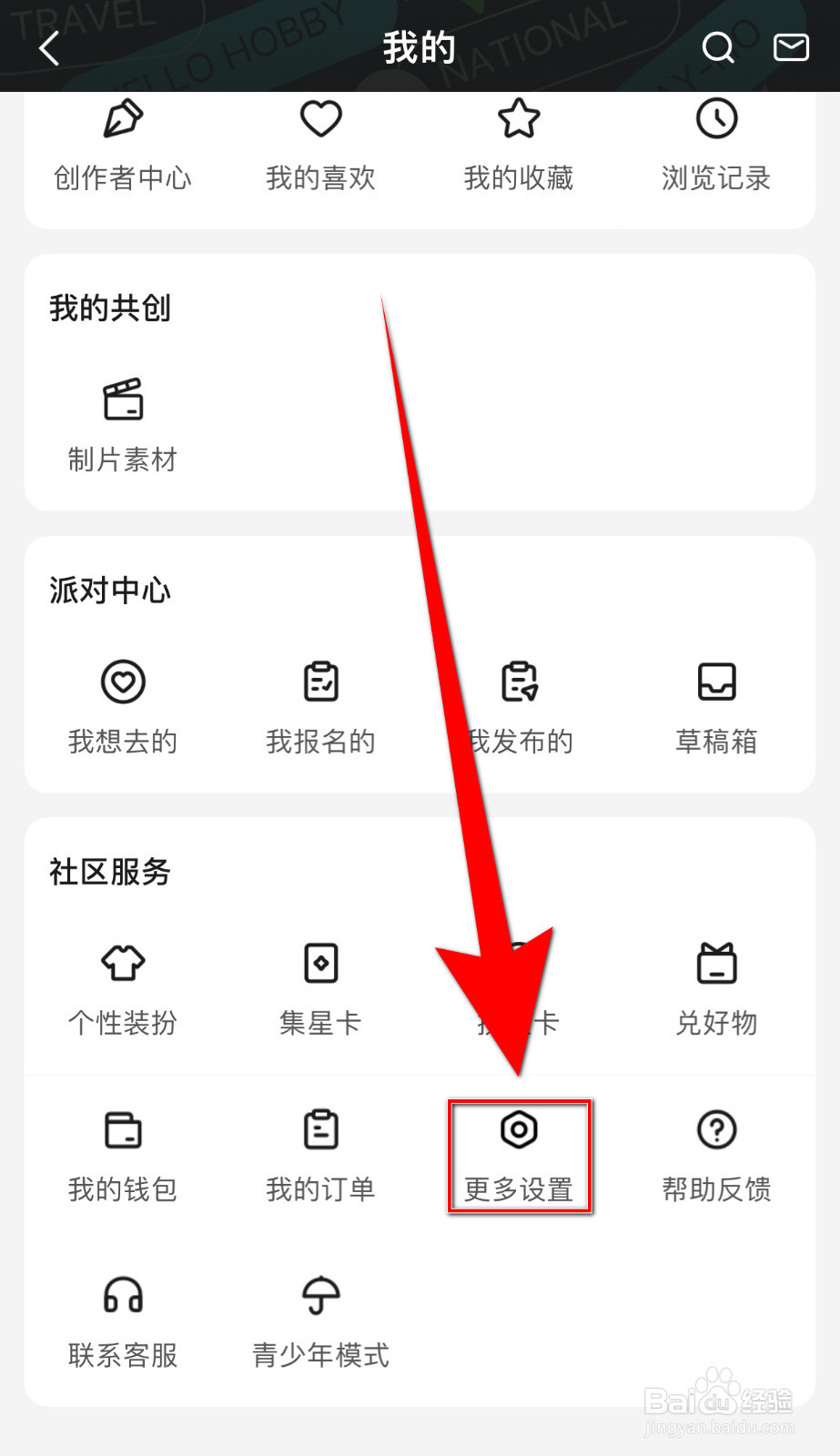Open 我的钱包 (My Wallet)

(x=123, y=1156)
